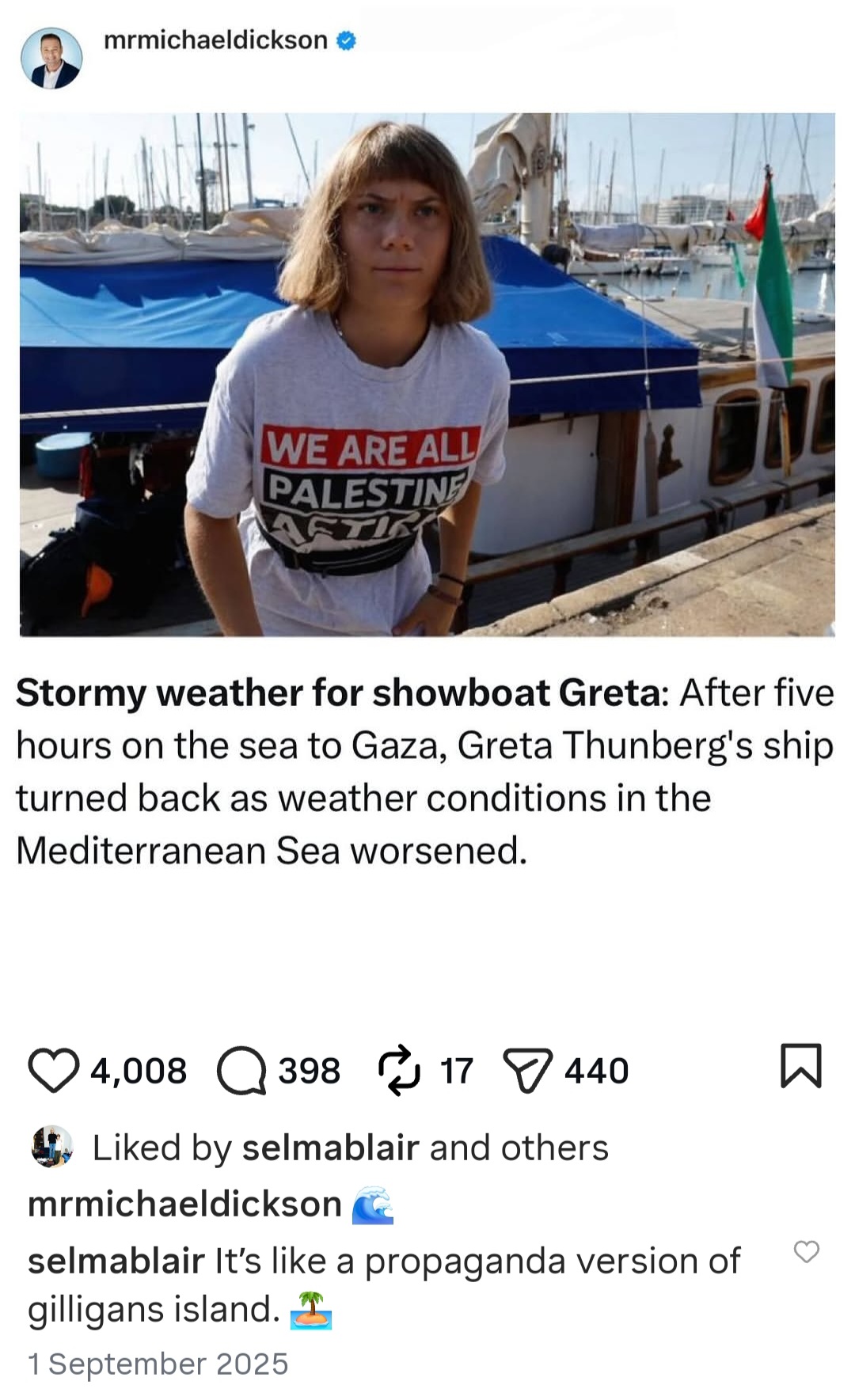Like the post with the heart icon

[x=53, y=1070]
